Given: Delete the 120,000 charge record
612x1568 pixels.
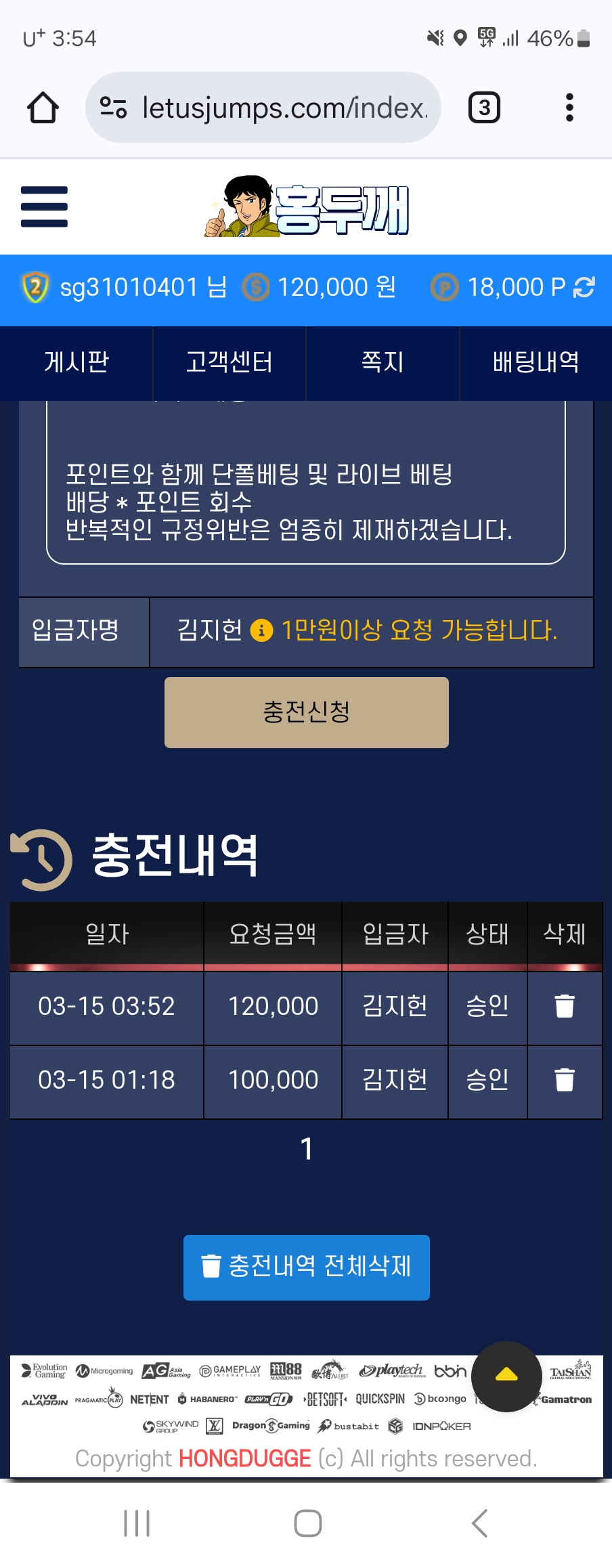Looking at the screenshot, I should coord(564,1006).
